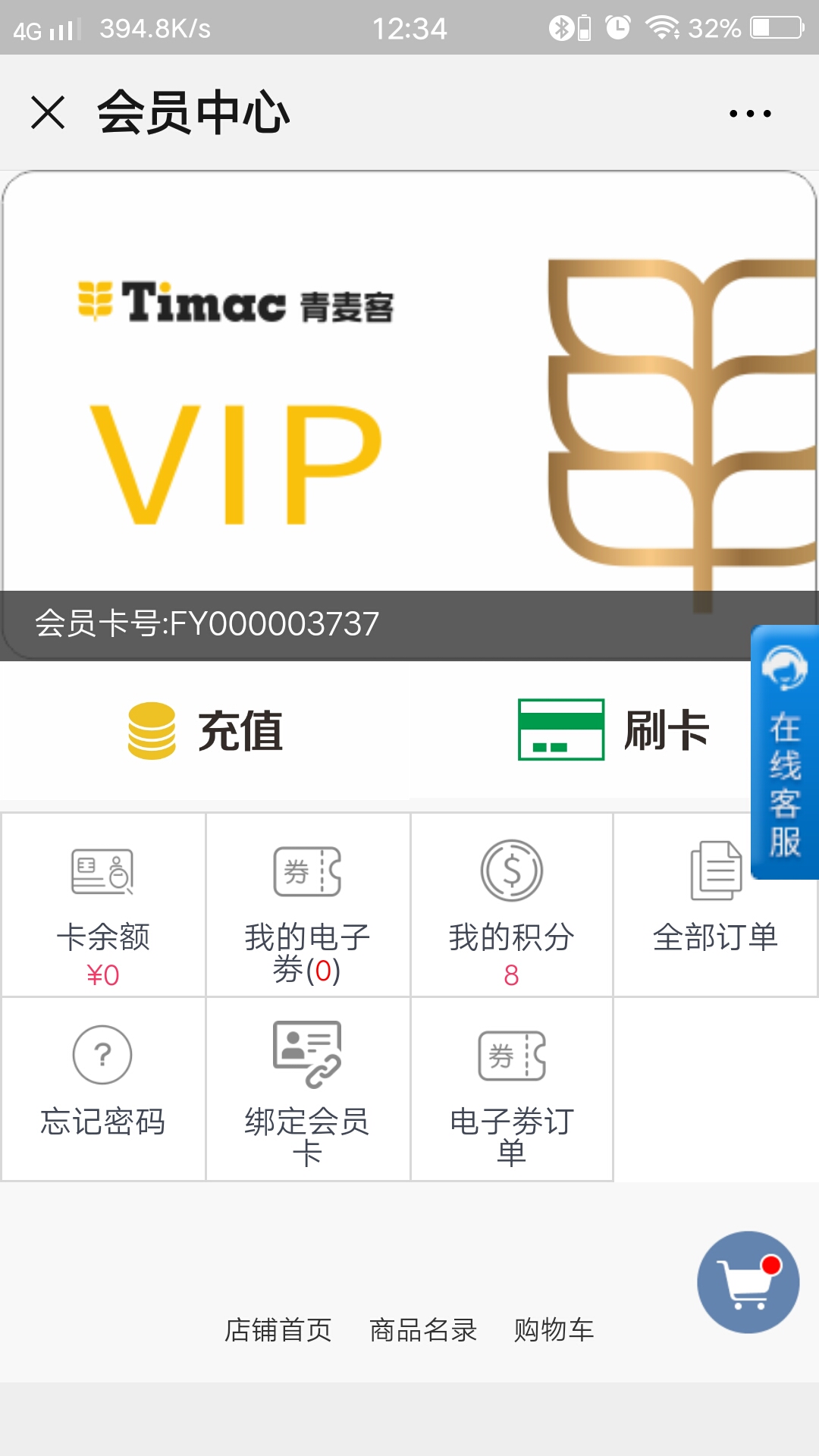
Task: Tap the floating shopping cart button
Action: coord(748,1282)
